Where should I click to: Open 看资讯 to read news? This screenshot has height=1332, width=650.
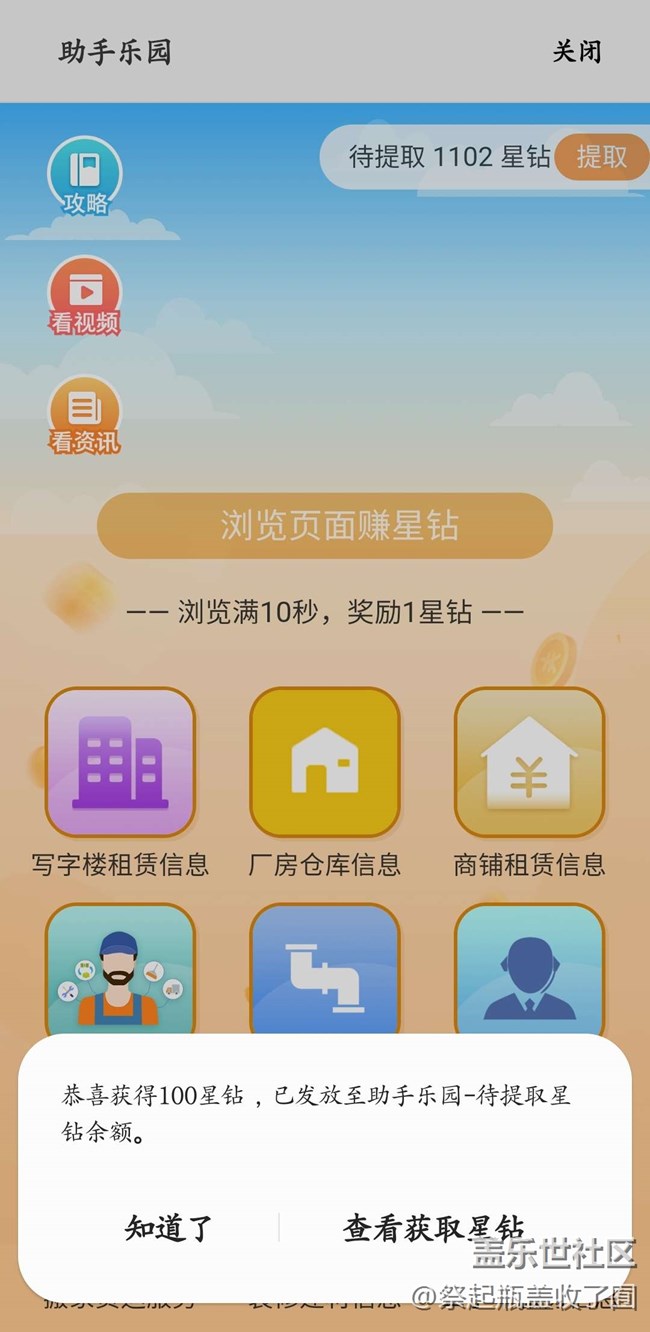point(85,414)
